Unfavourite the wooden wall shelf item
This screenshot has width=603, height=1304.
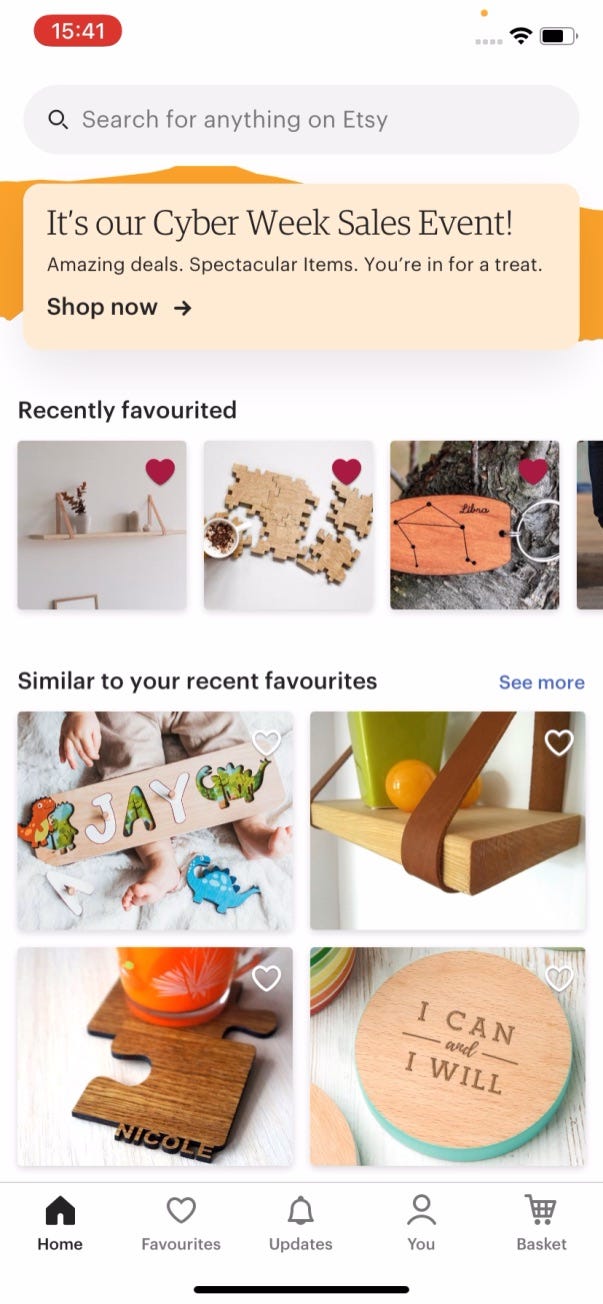pyautogui.click(x=160, y=470)
